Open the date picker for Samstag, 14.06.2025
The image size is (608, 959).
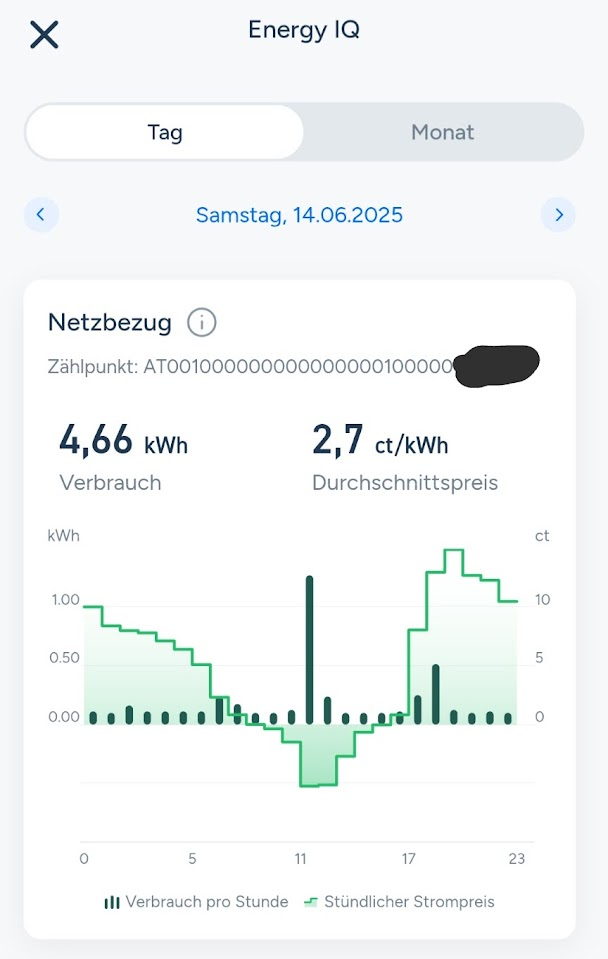click(299, 214)
